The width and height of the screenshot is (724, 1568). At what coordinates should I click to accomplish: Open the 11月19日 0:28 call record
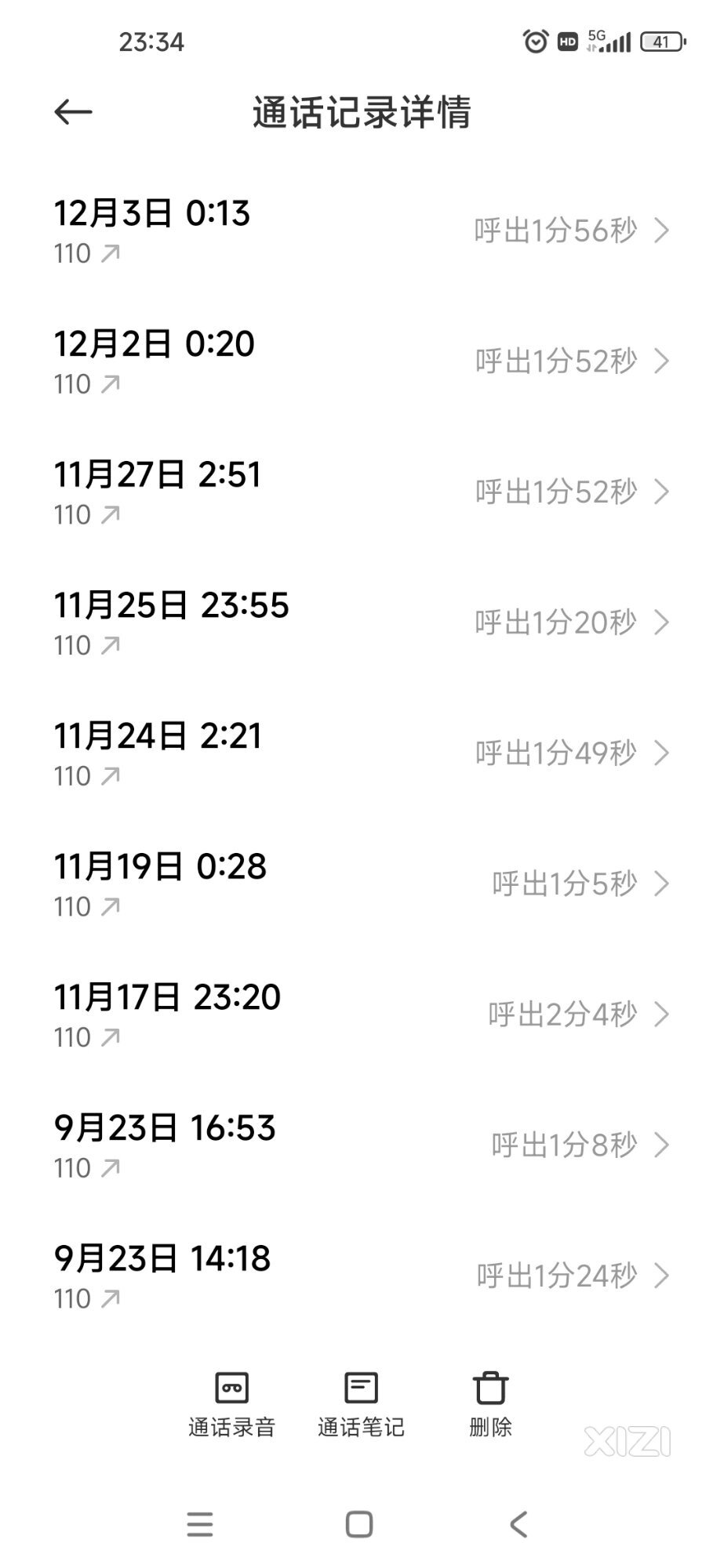point(362,884)
